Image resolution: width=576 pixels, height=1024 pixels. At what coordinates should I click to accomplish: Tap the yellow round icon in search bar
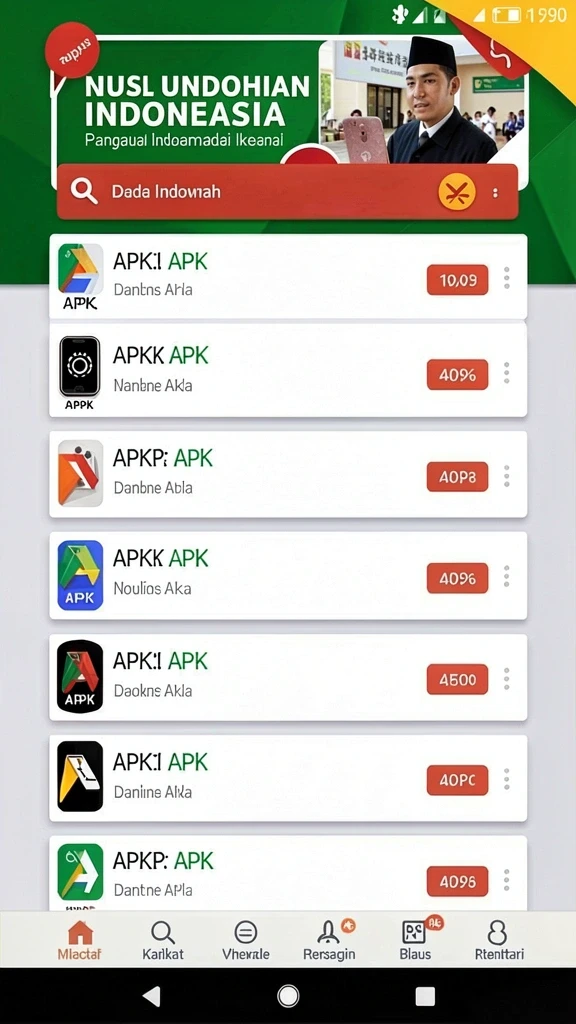pos(456,192)
